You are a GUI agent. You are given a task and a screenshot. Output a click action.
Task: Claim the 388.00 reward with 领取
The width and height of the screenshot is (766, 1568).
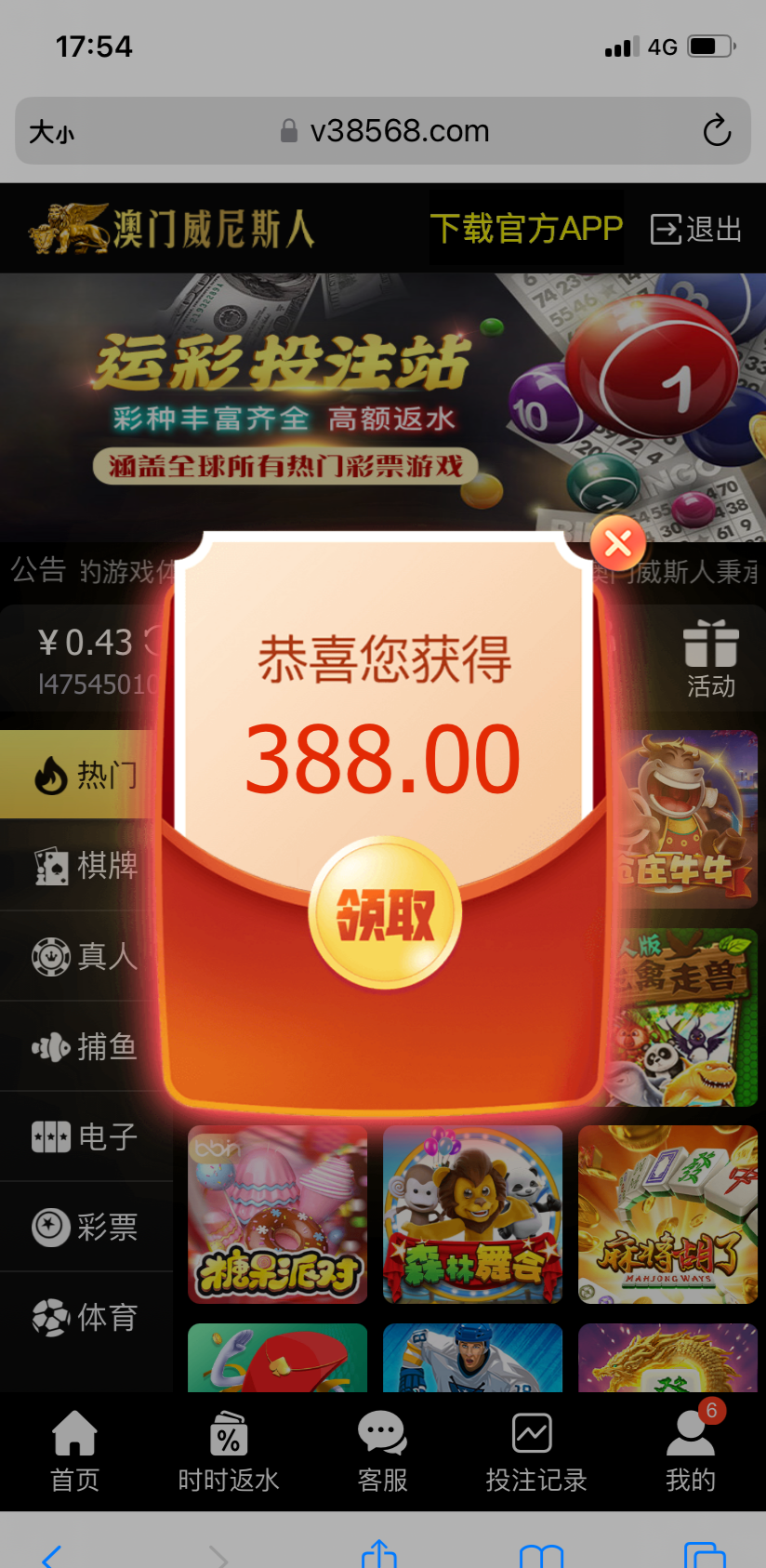tap(385, 913)
